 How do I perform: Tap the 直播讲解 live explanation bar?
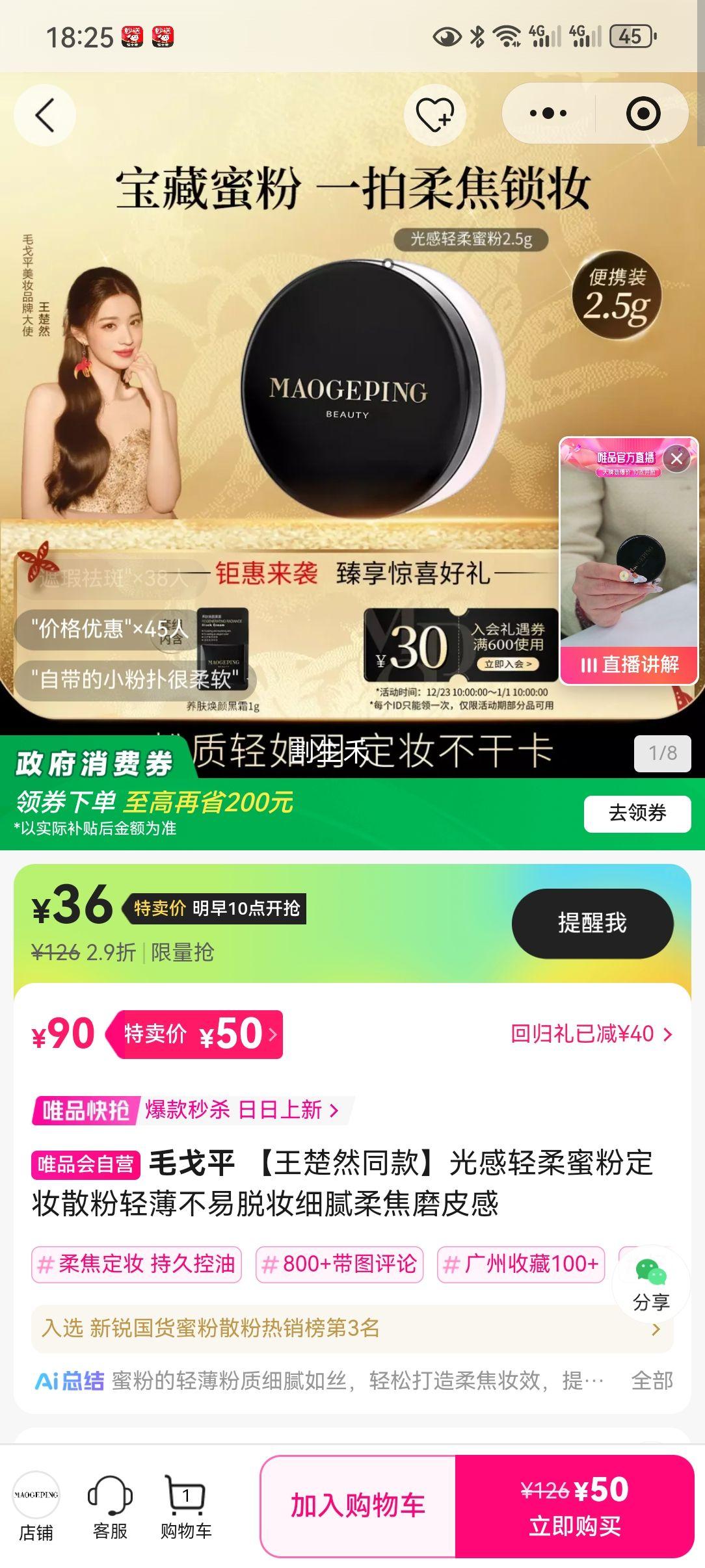point(628,665)
